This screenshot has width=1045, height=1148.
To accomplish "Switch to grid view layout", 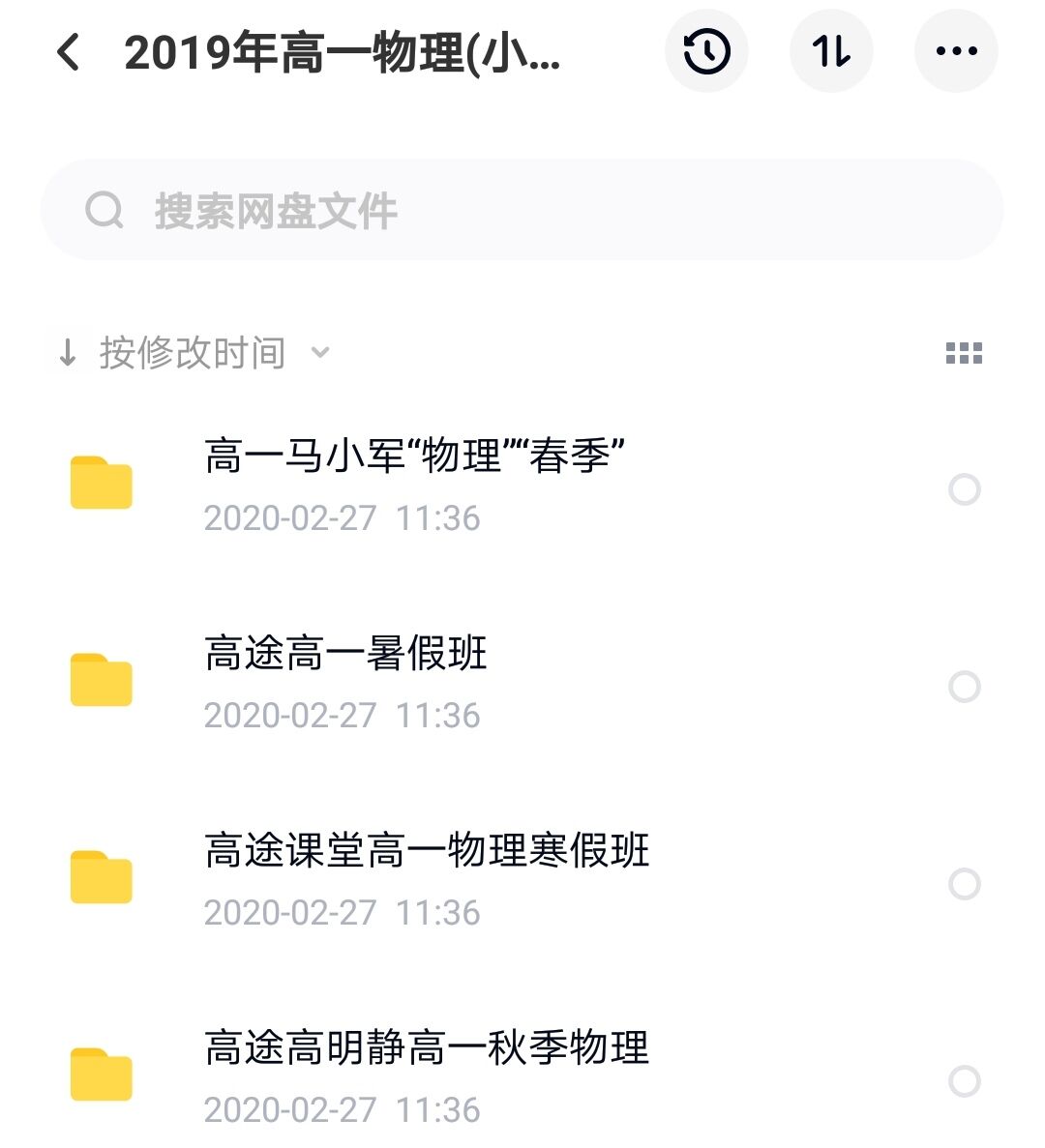I will pos(964,353).
